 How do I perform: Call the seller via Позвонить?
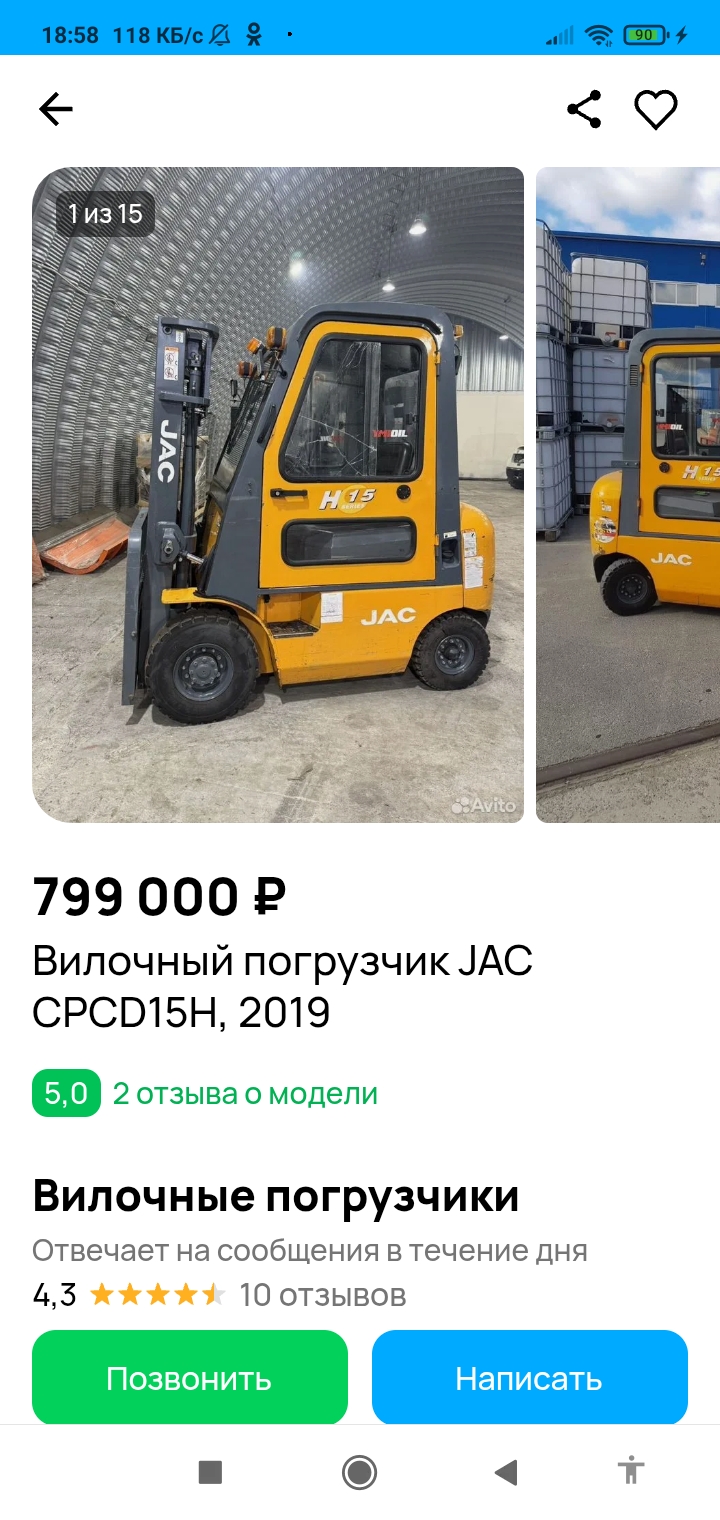(x=189, y=1378)
